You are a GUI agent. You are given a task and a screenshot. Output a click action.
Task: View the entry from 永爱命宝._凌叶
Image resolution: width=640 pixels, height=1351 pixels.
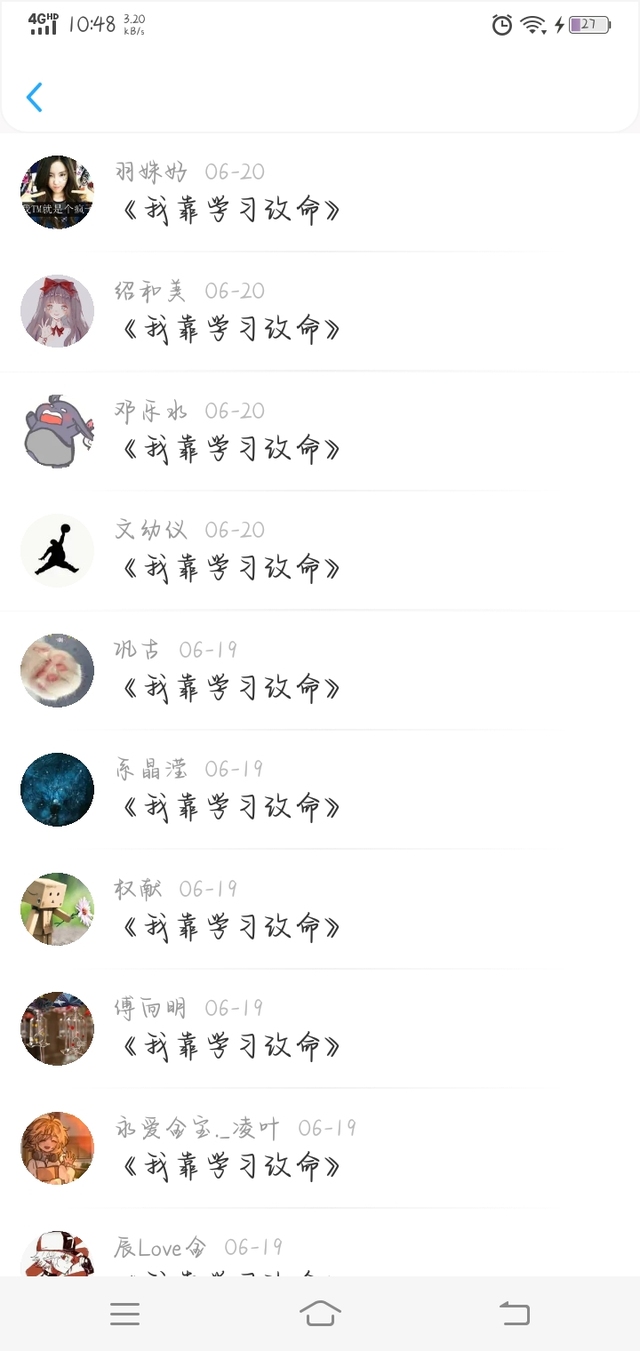pos(320,1148)
